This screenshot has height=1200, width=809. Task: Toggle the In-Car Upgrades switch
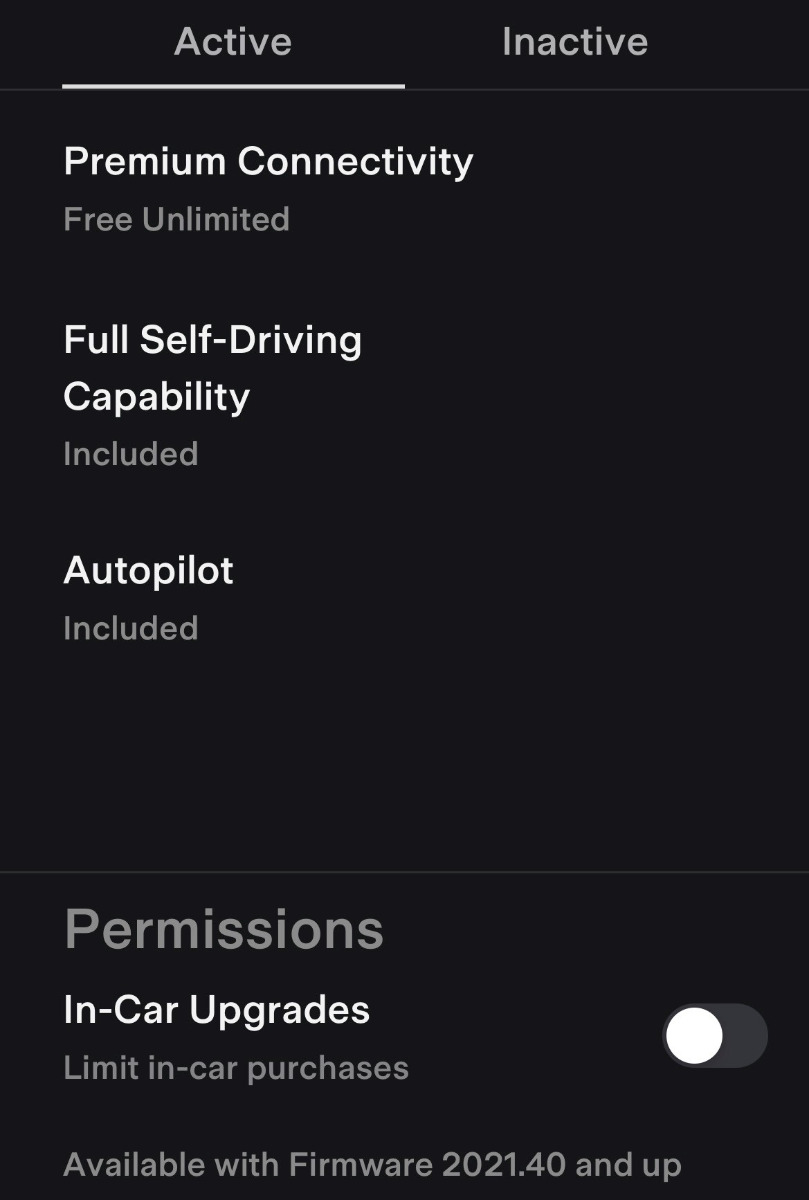coord(714,1036)
